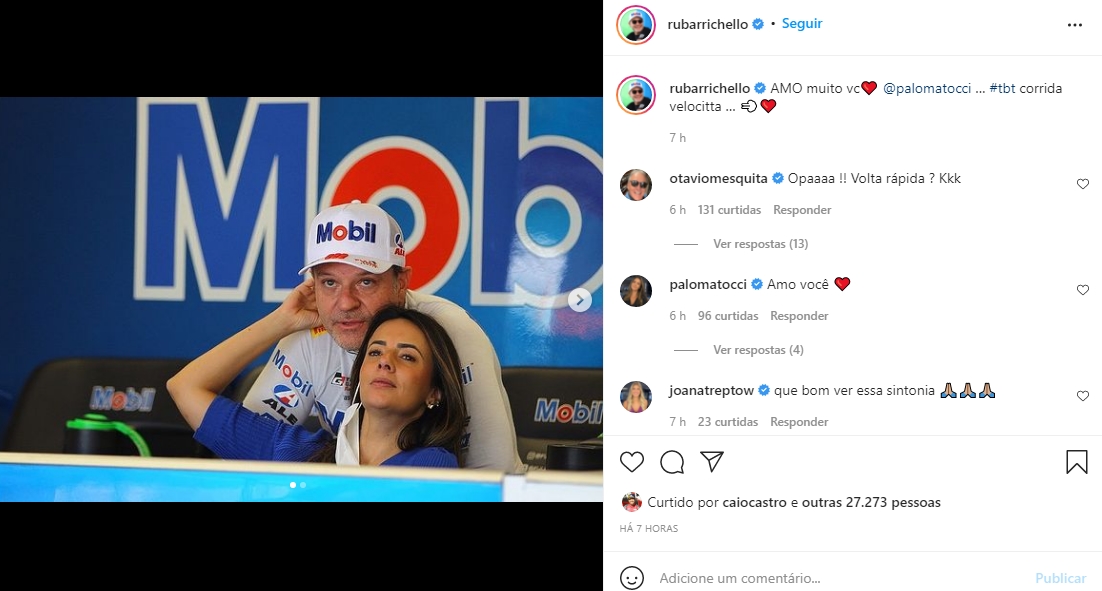Reply to joanatreptow's comment
This screenshot has width=1102, height=591.
799,422
